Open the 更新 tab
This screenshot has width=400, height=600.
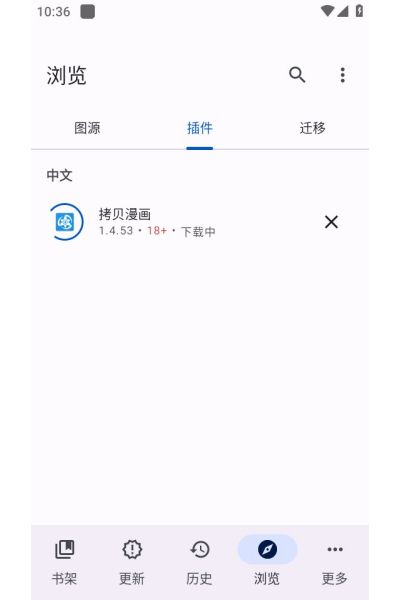coord(132,562)
